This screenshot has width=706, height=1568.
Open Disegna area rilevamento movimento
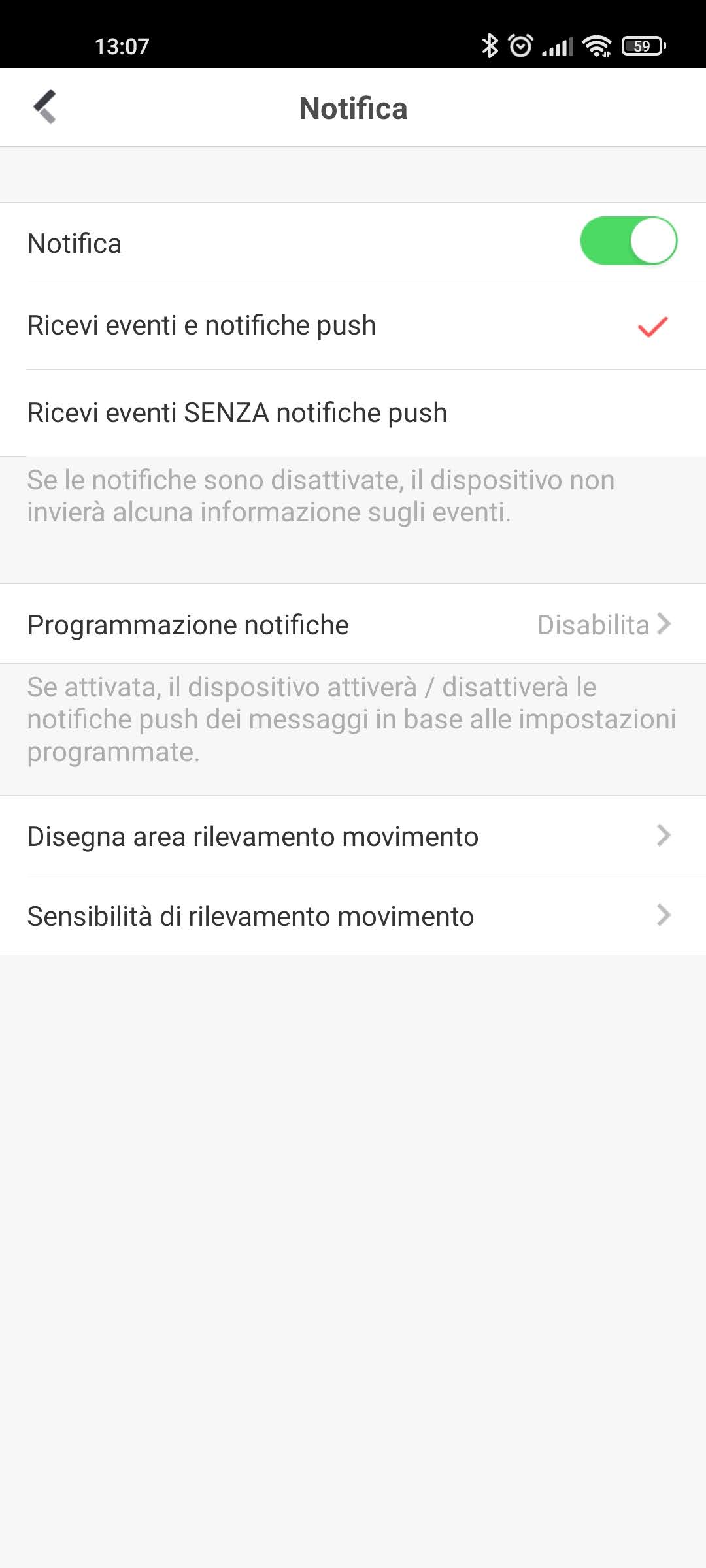(x=353, y=836)
